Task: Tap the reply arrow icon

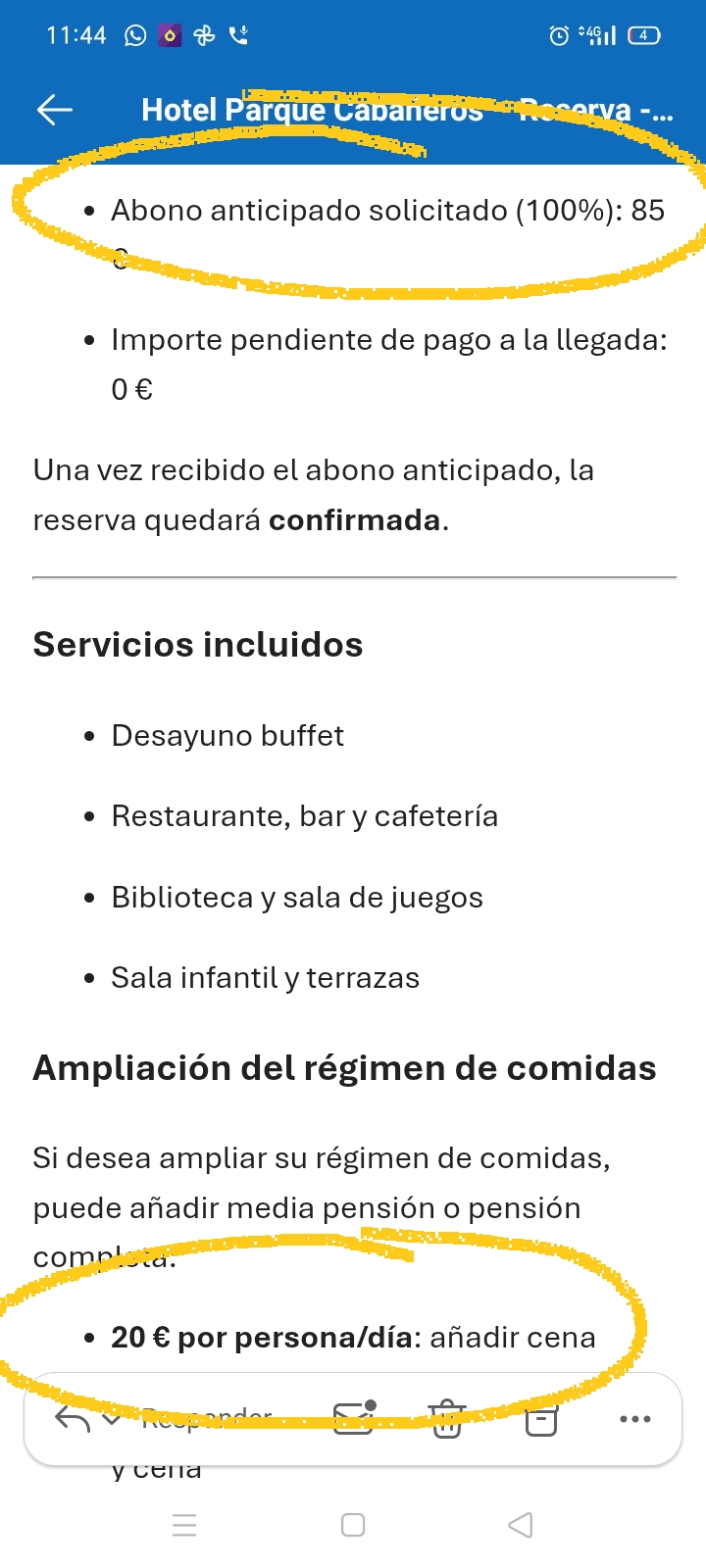Action: tap(72, 1418)
